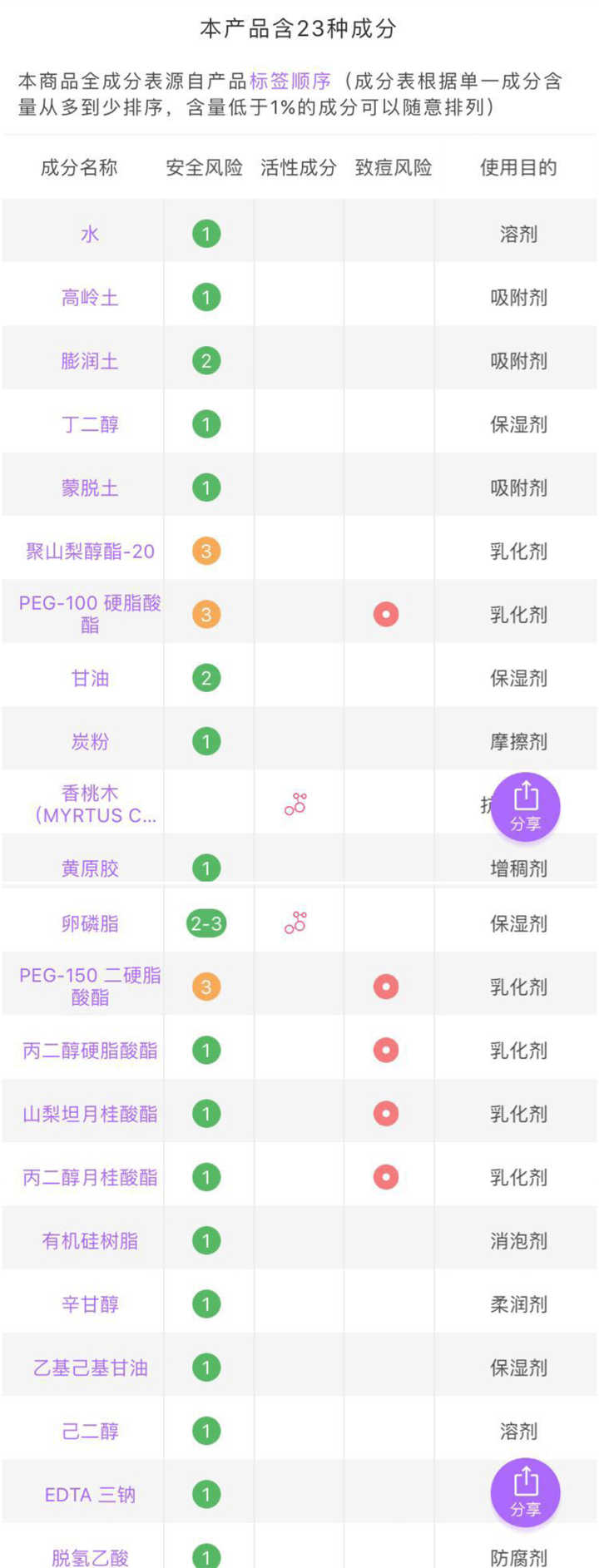Click the active ingredient icon for 香桃木
This screenshot has width=599, height=1568.
(295, 803)
